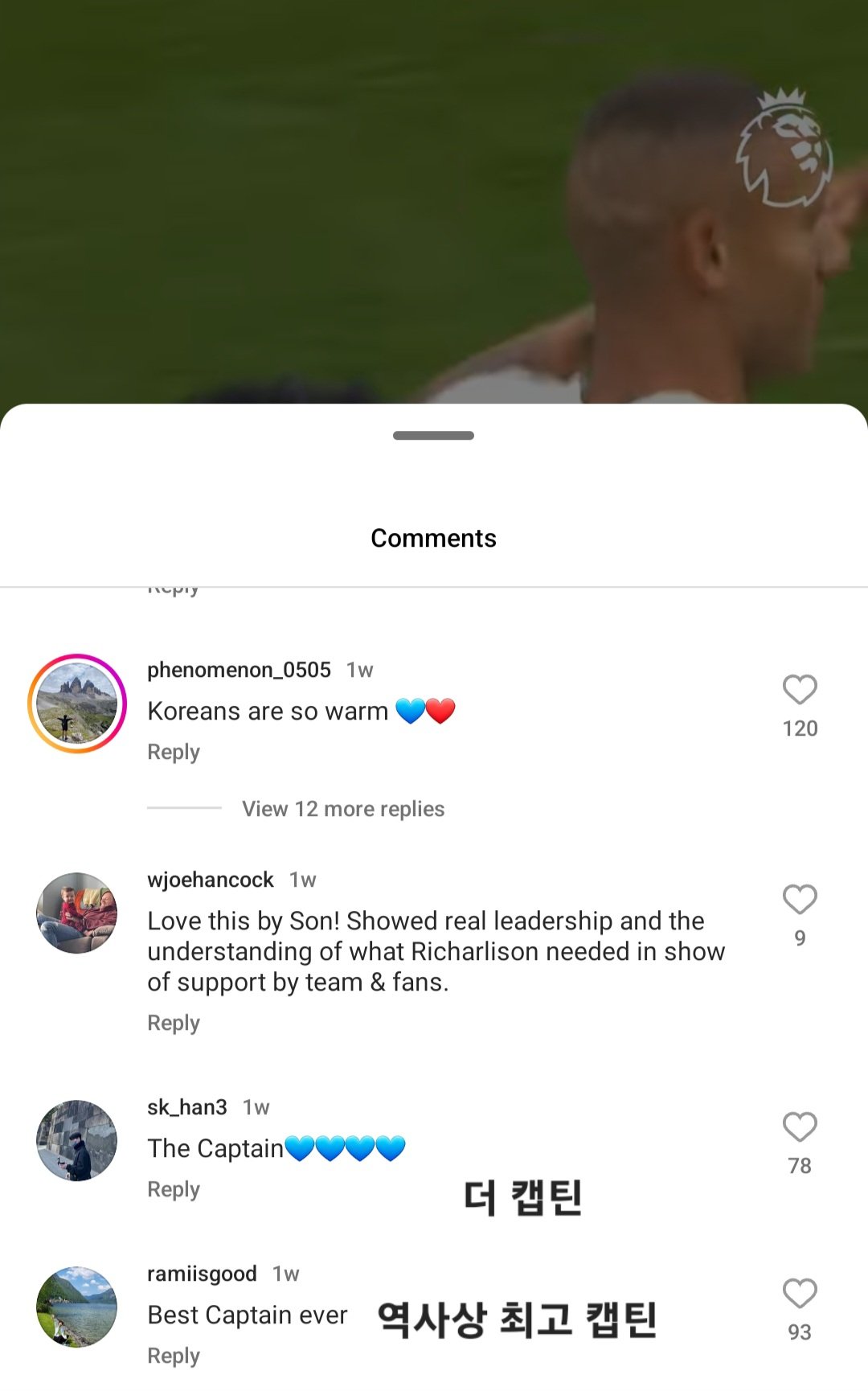Open phenomenon_0505's profile picture story
The width and height of the screenshot is (868, 1391).
[77, 704]
